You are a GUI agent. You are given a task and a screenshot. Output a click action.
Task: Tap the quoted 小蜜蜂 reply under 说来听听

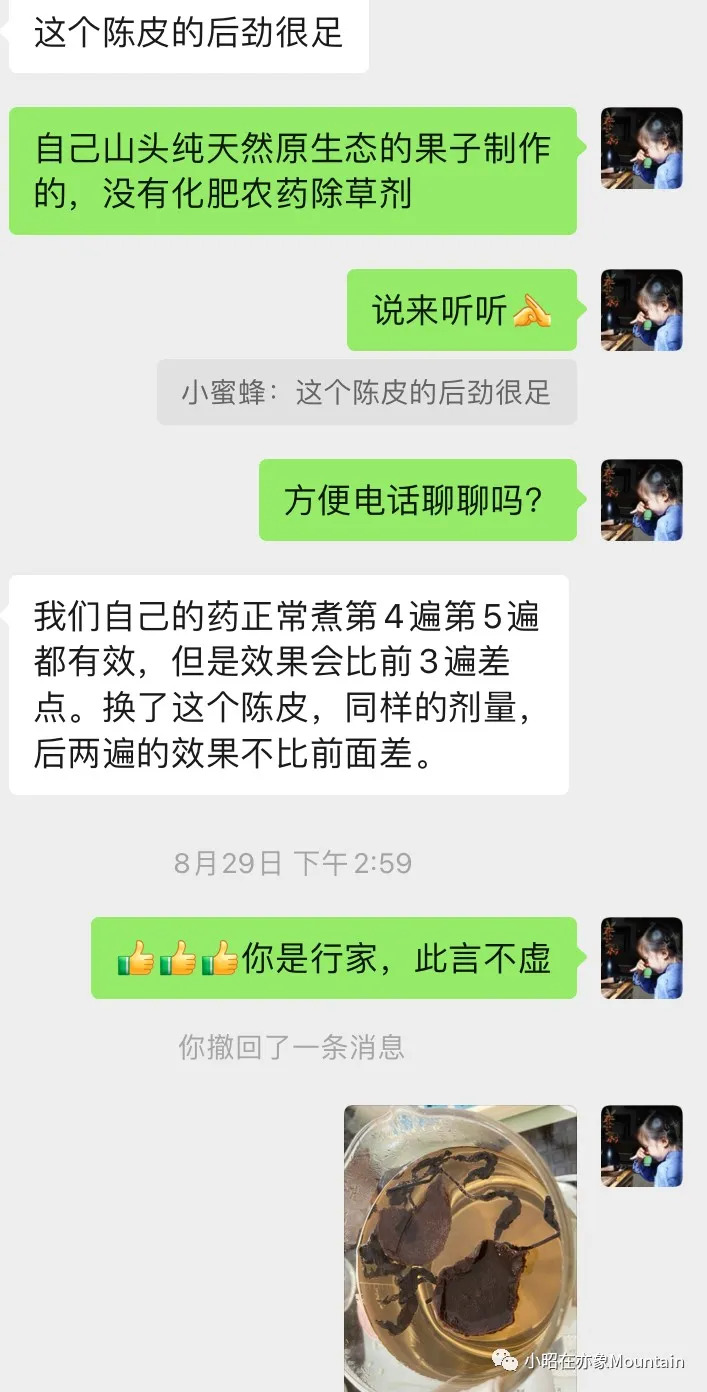(366, 393)
